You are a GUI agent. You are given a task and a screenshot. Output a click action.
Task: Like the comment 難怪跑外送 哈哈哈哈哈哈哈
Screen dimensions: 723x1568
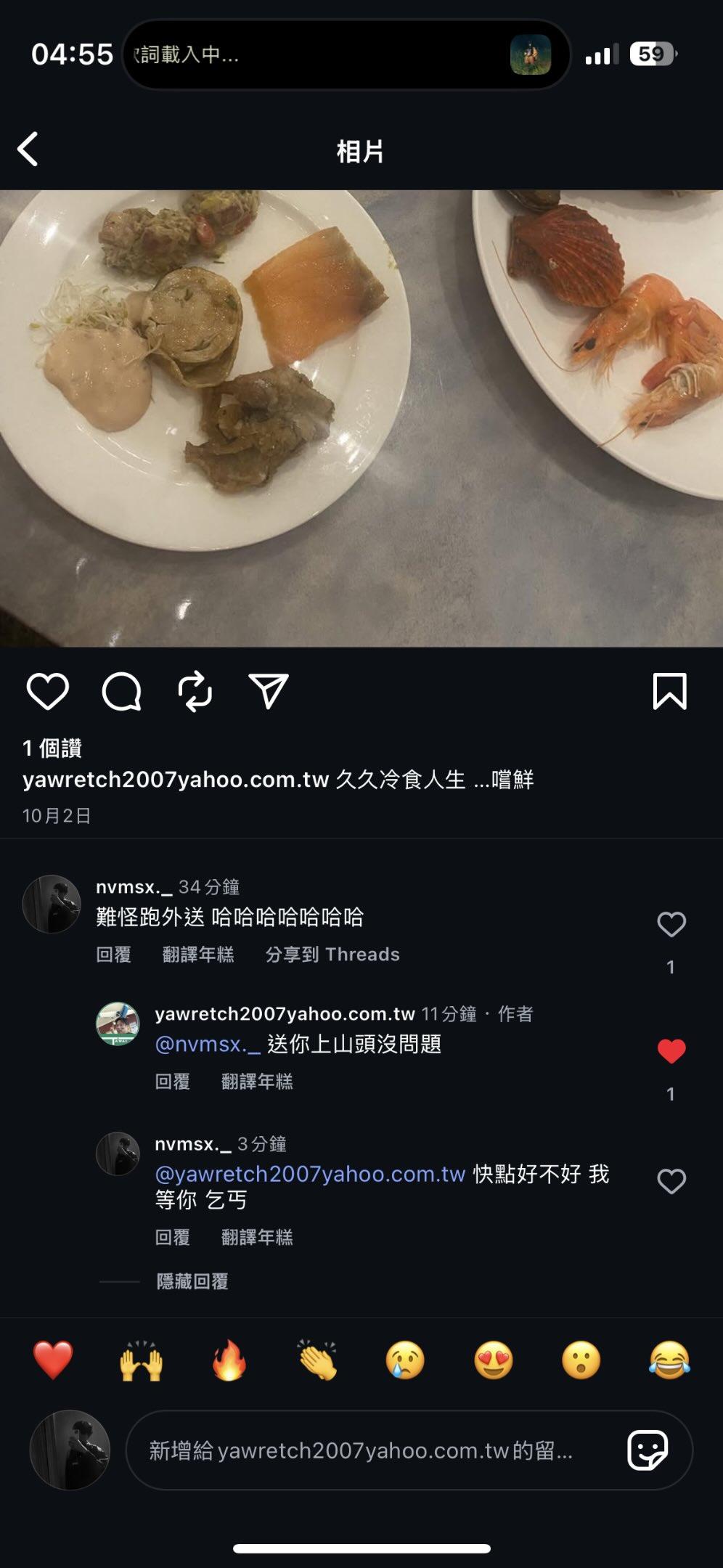[671, 924]
